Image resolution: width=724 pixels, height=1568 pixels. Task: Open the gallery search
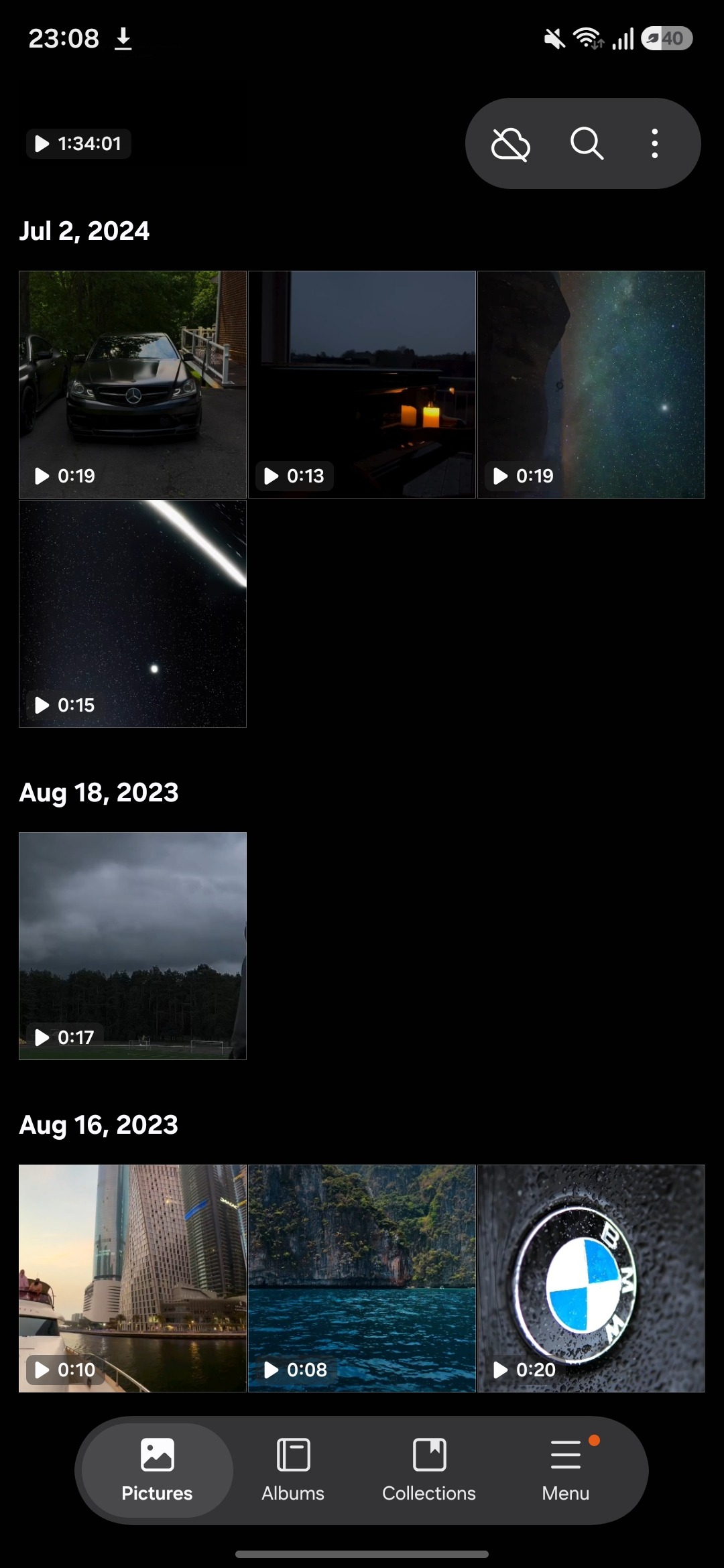point(587,143)
